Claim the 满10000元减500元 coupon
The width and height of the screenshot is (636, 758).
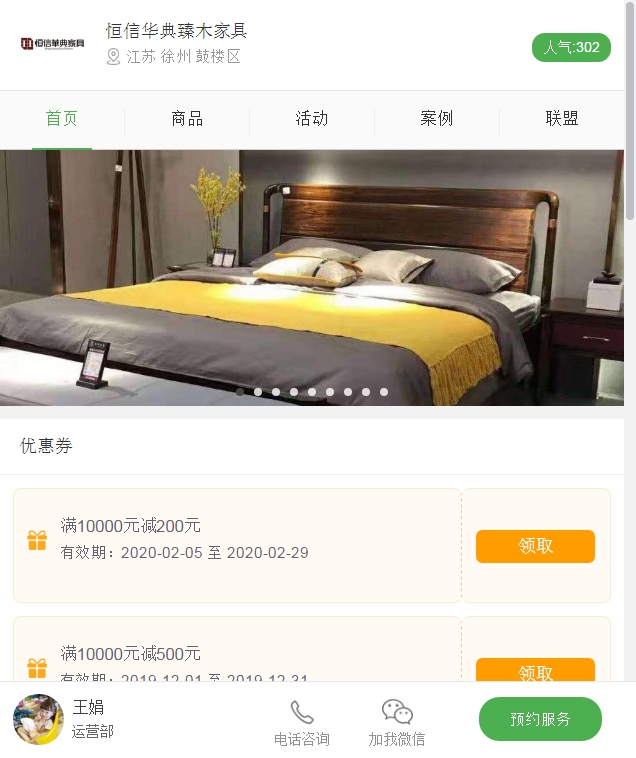(535, 670)
